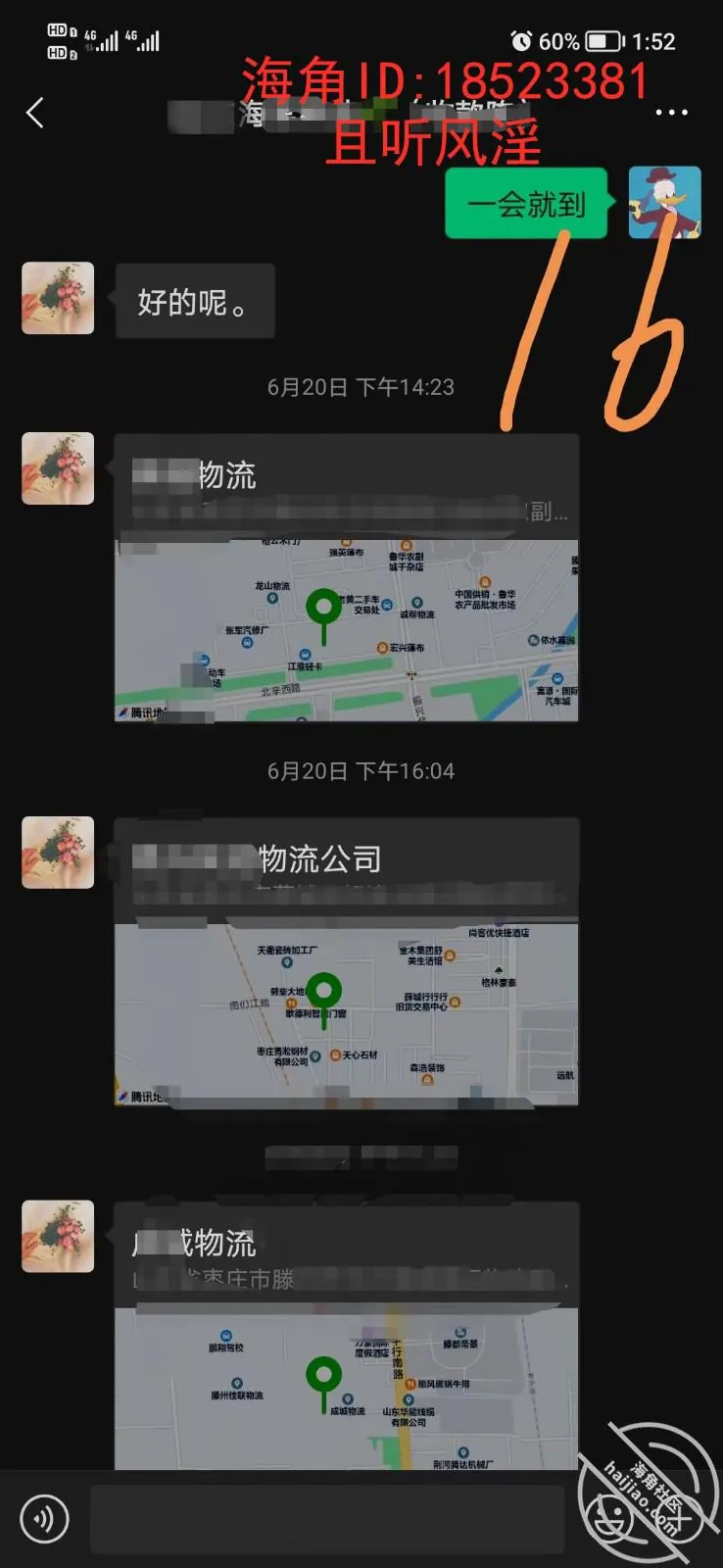
Task: Open the location card sent at 14:23
Action: 347,578
